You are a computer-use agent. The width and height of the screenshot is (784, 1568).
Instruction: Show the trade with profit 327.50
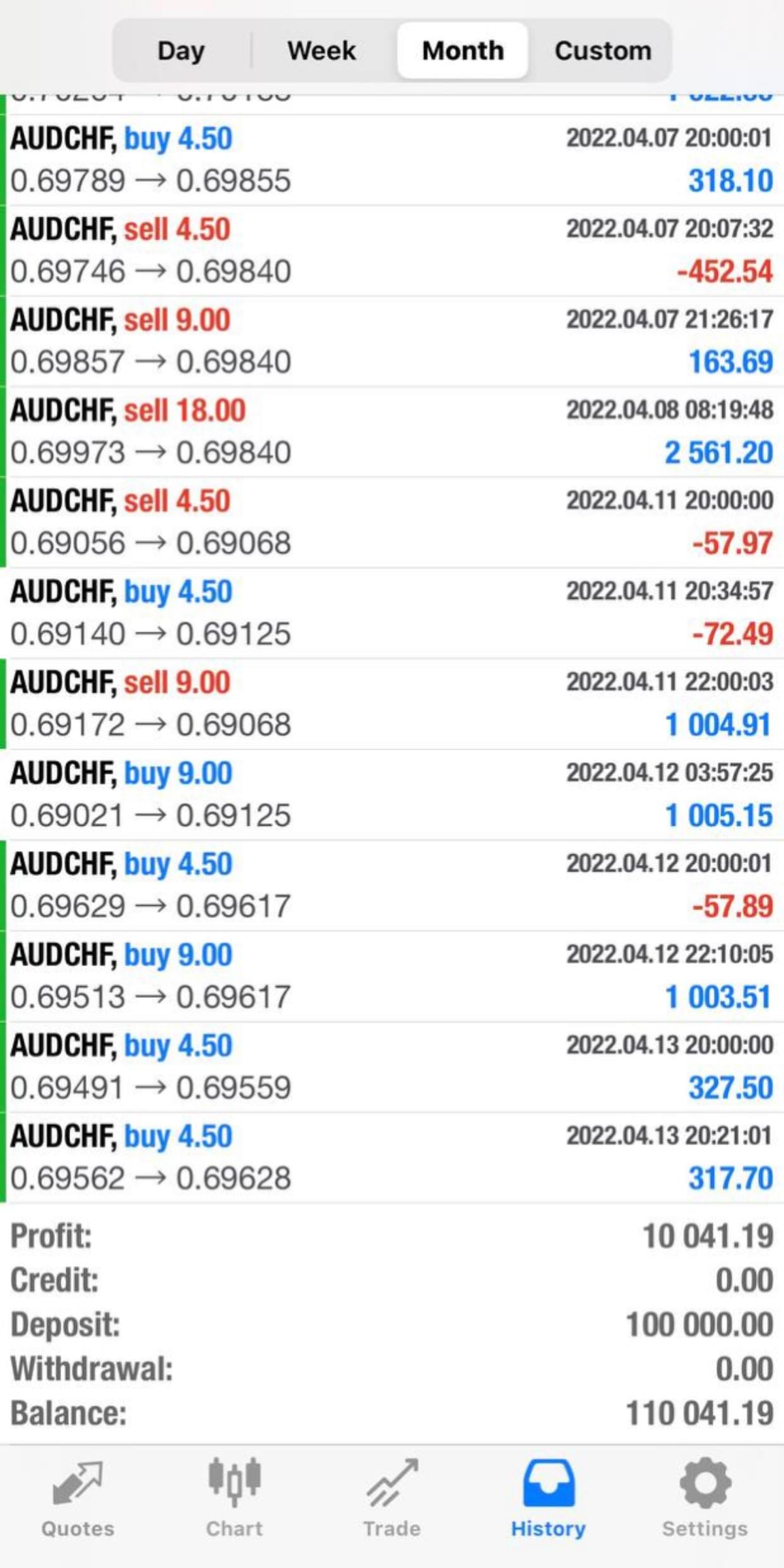391,1067
